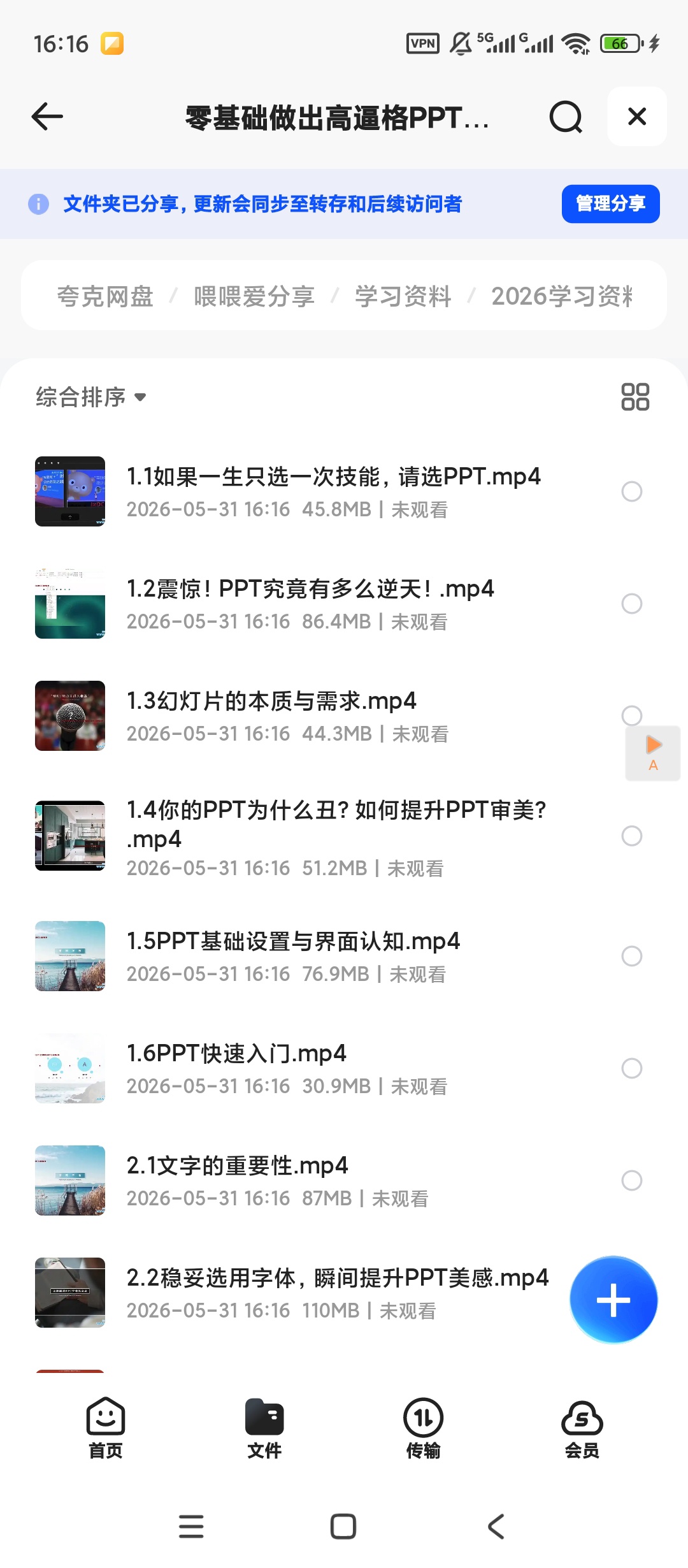Tap the system home button

point(343,1527)
